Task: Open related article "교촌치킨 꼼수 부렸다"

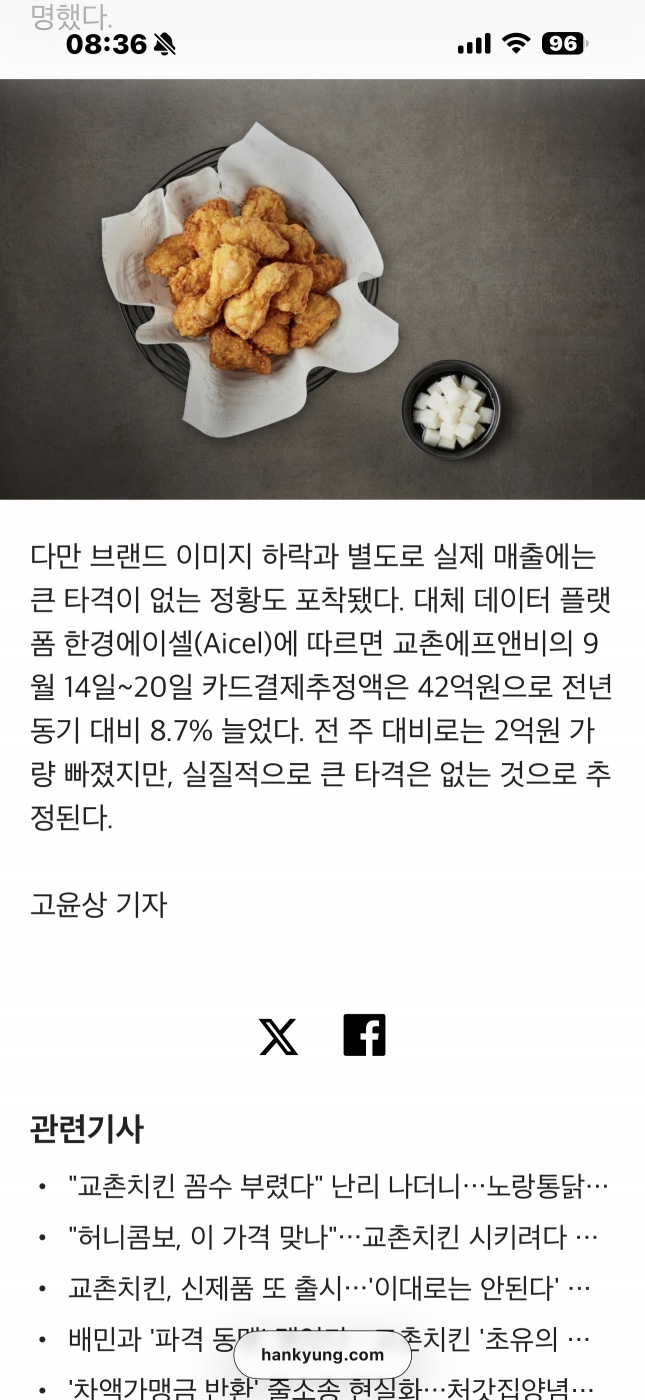Action: point(338,1187)
